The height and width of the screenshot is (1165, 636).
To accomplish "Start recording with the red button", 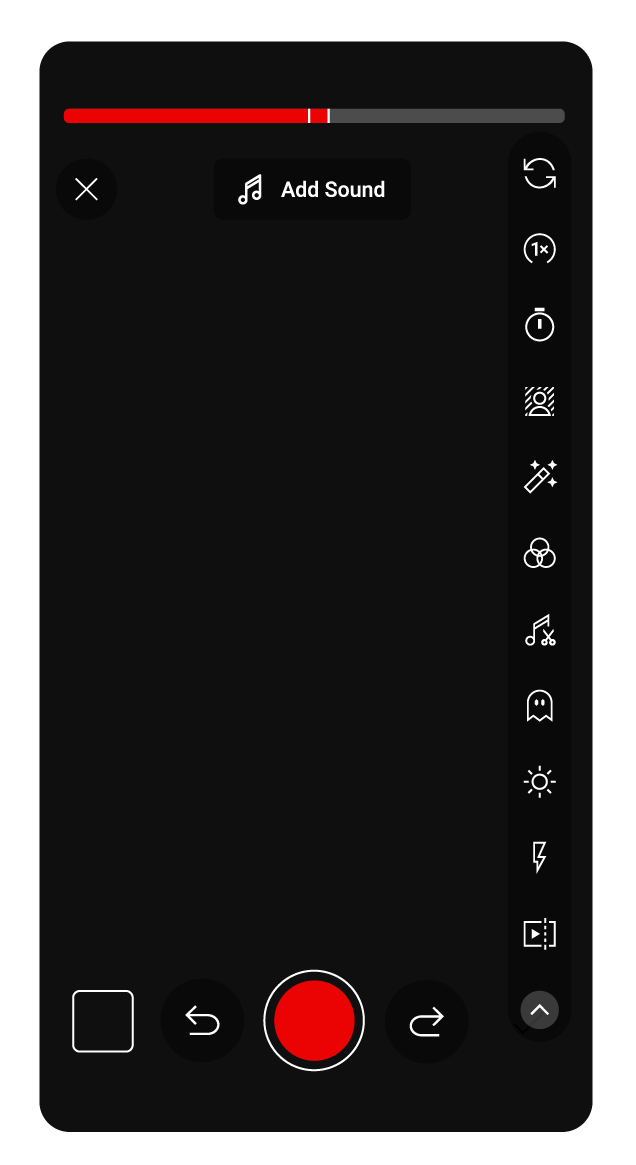I will pyautogui.click(x=314, y=1020).
